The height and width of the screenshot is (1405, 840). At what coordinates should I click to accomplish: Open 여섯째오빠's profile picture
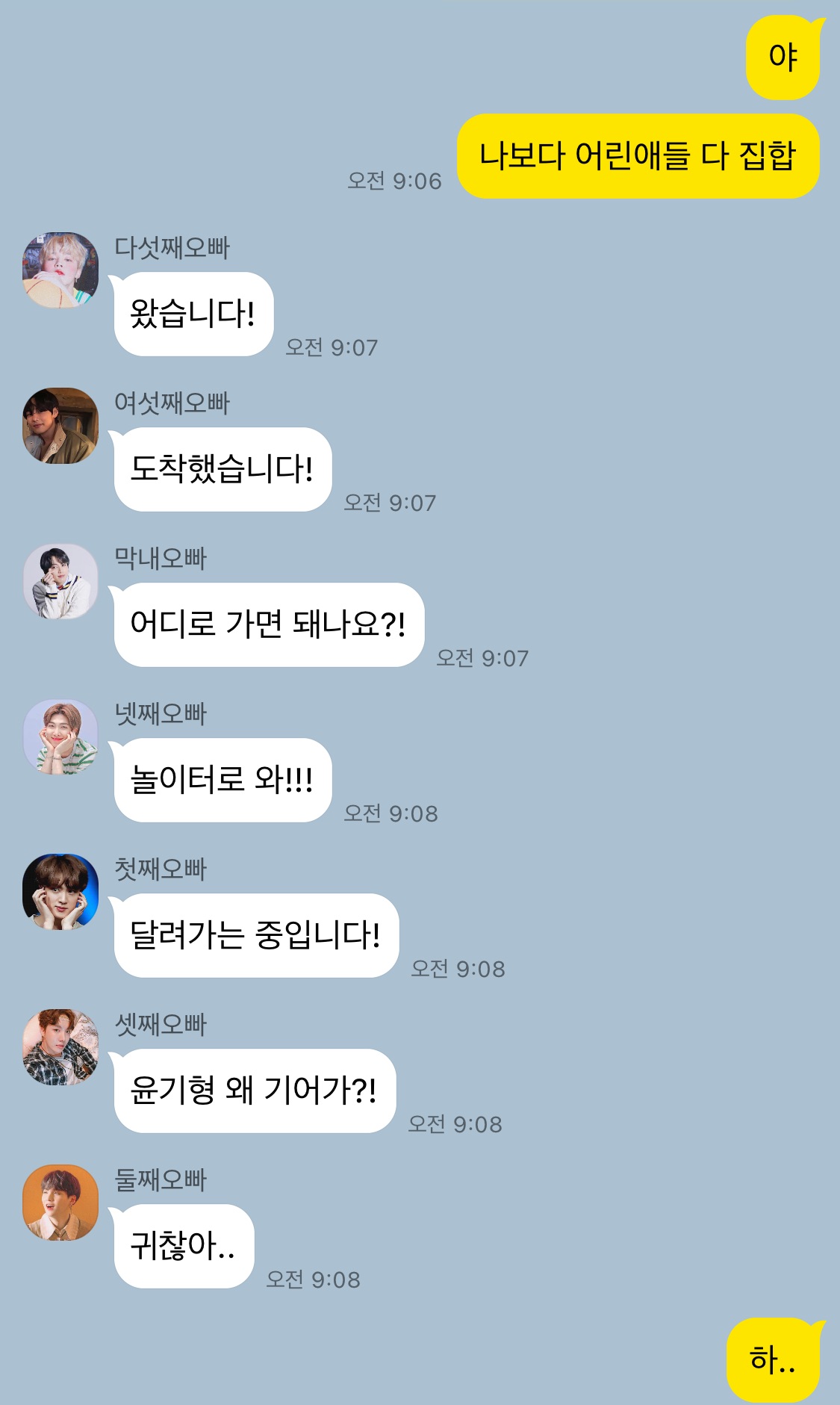coord(60,426)
